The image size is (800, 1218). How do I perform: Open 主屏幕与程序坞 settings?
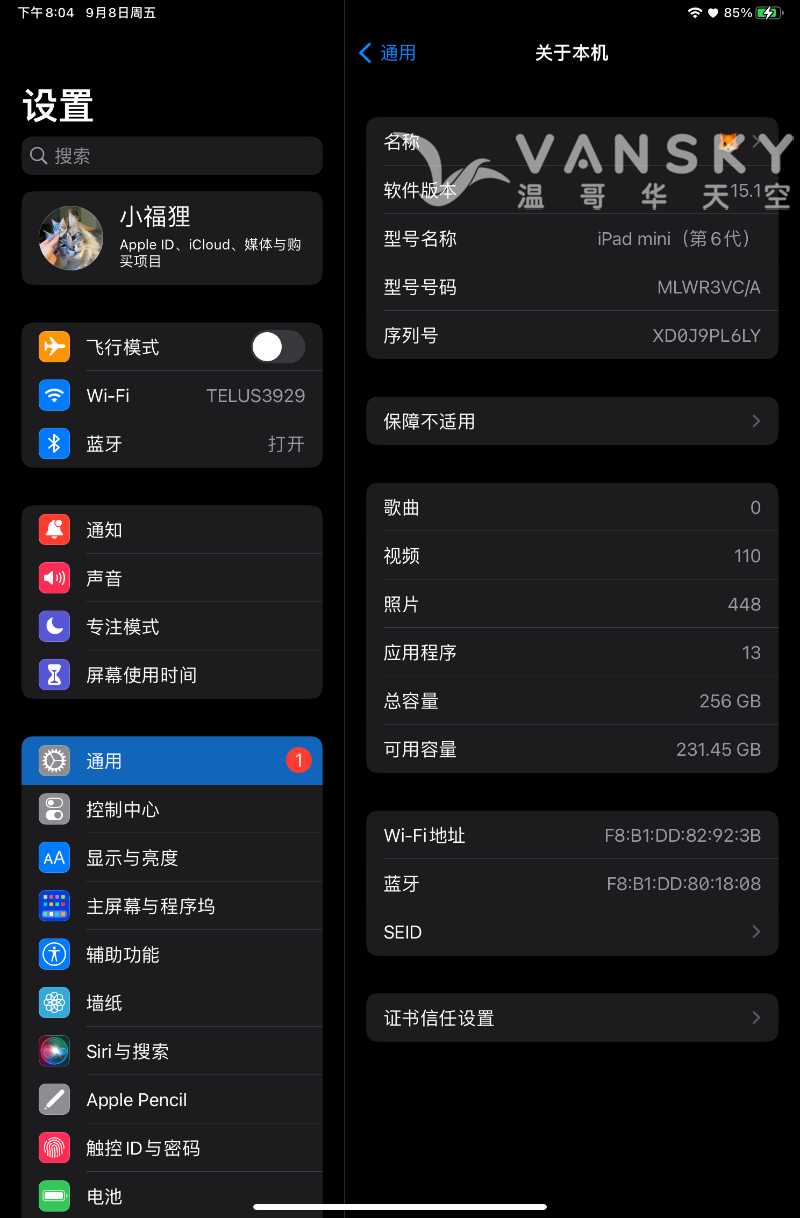coord(172,906)
